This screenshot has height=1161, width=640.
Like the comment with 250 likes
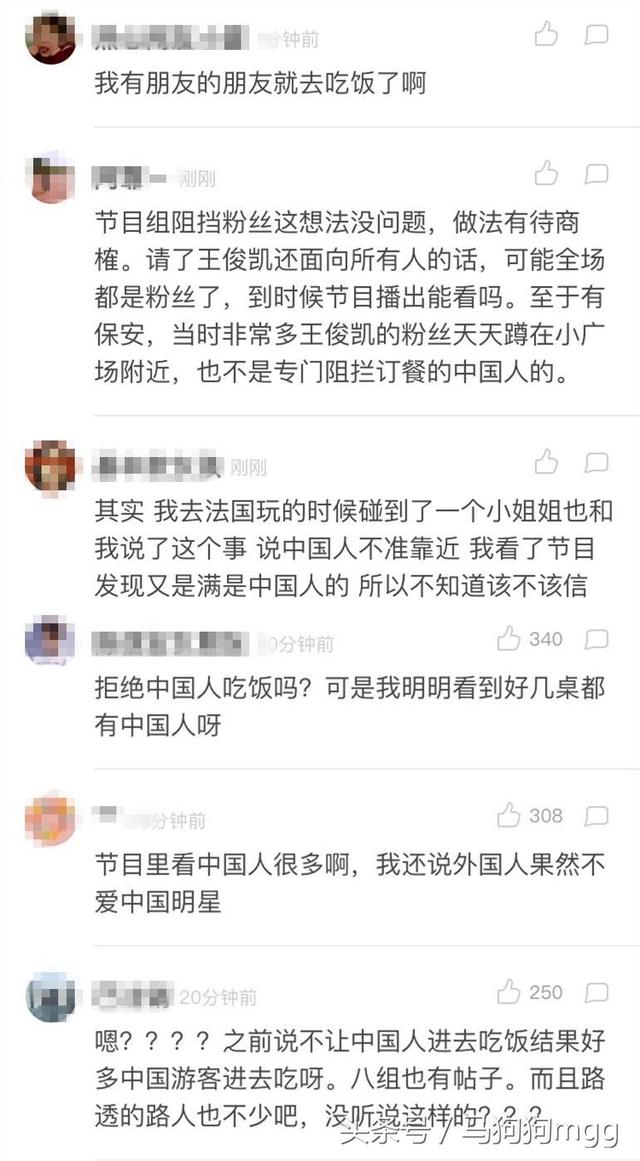coord(510,992)
